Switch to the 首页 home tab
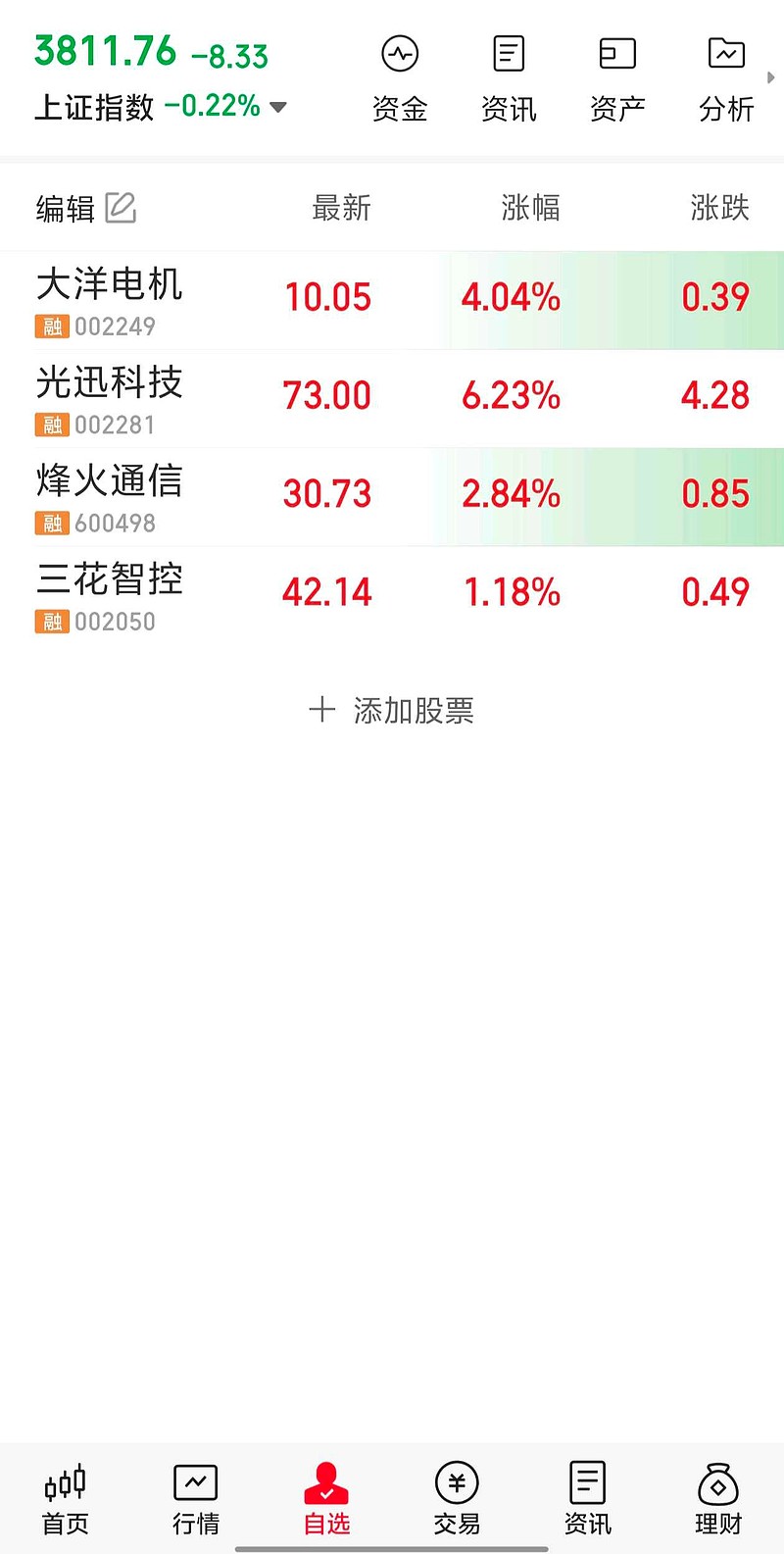The image size is (784, 1554). pos(66,1498)
